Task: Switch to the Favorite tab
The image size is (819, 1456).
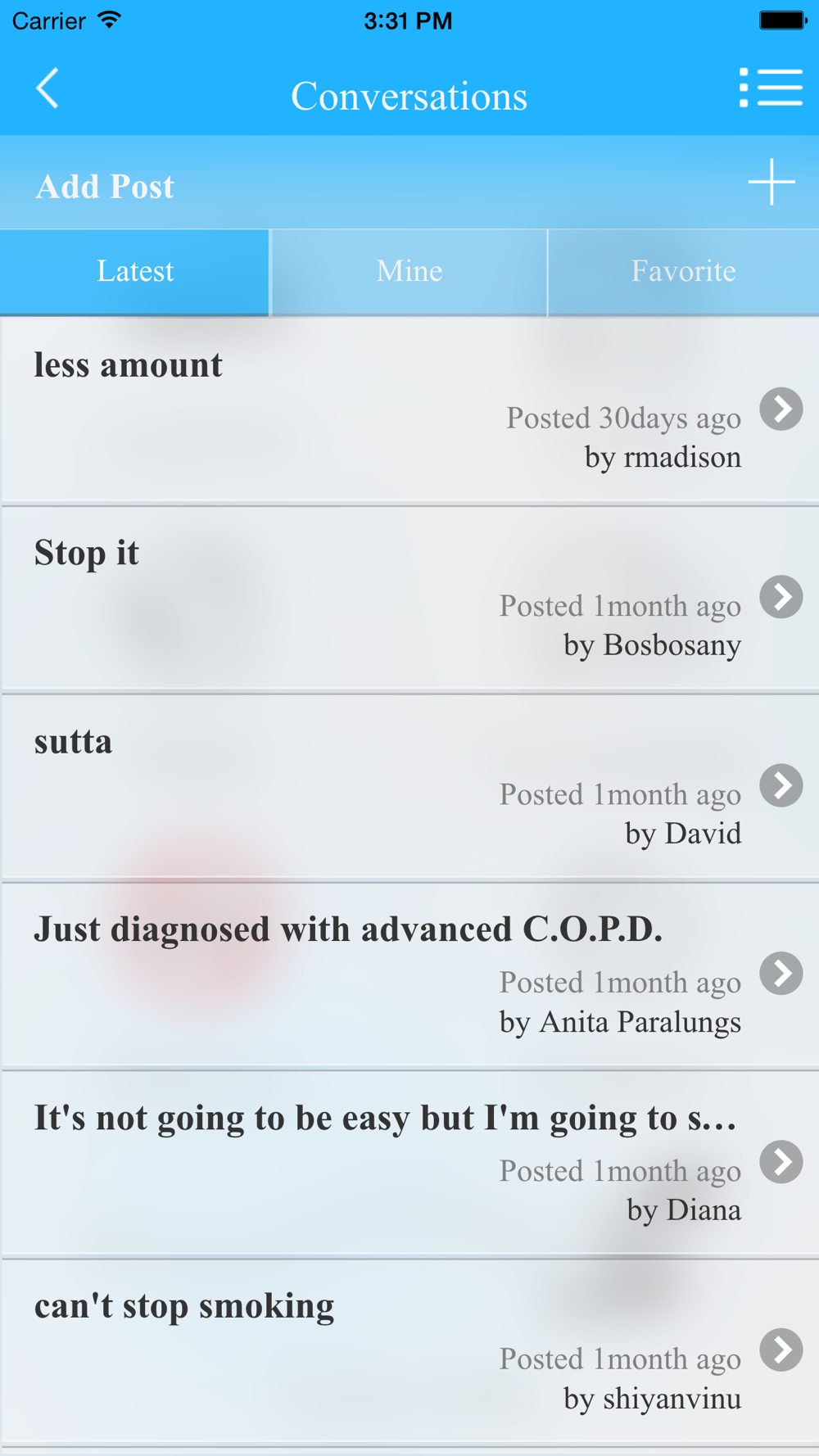Action: 684,272
